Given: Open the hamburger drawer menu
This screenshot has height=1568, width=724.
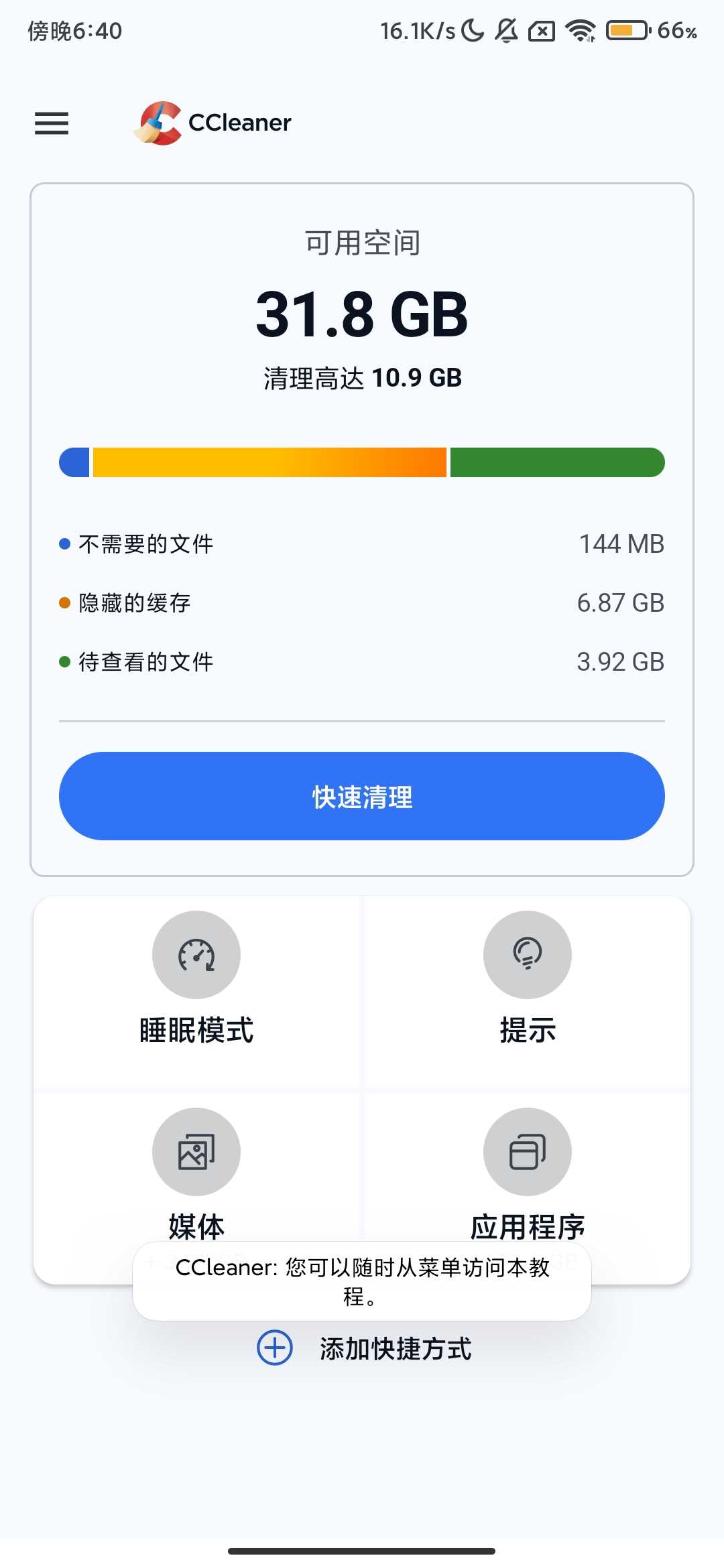Looking at the screenshot, I should tap(52, 123).
